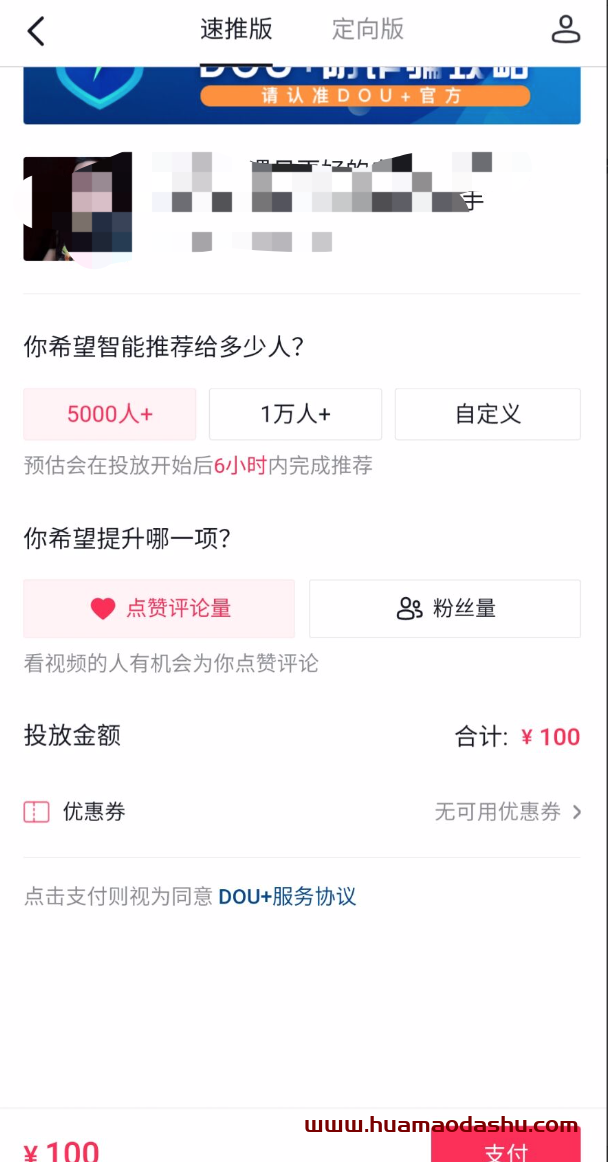This screenshot has height=1162, width=608.
Task: Choose the 5000人+ audience option
Action: (110, 414)
